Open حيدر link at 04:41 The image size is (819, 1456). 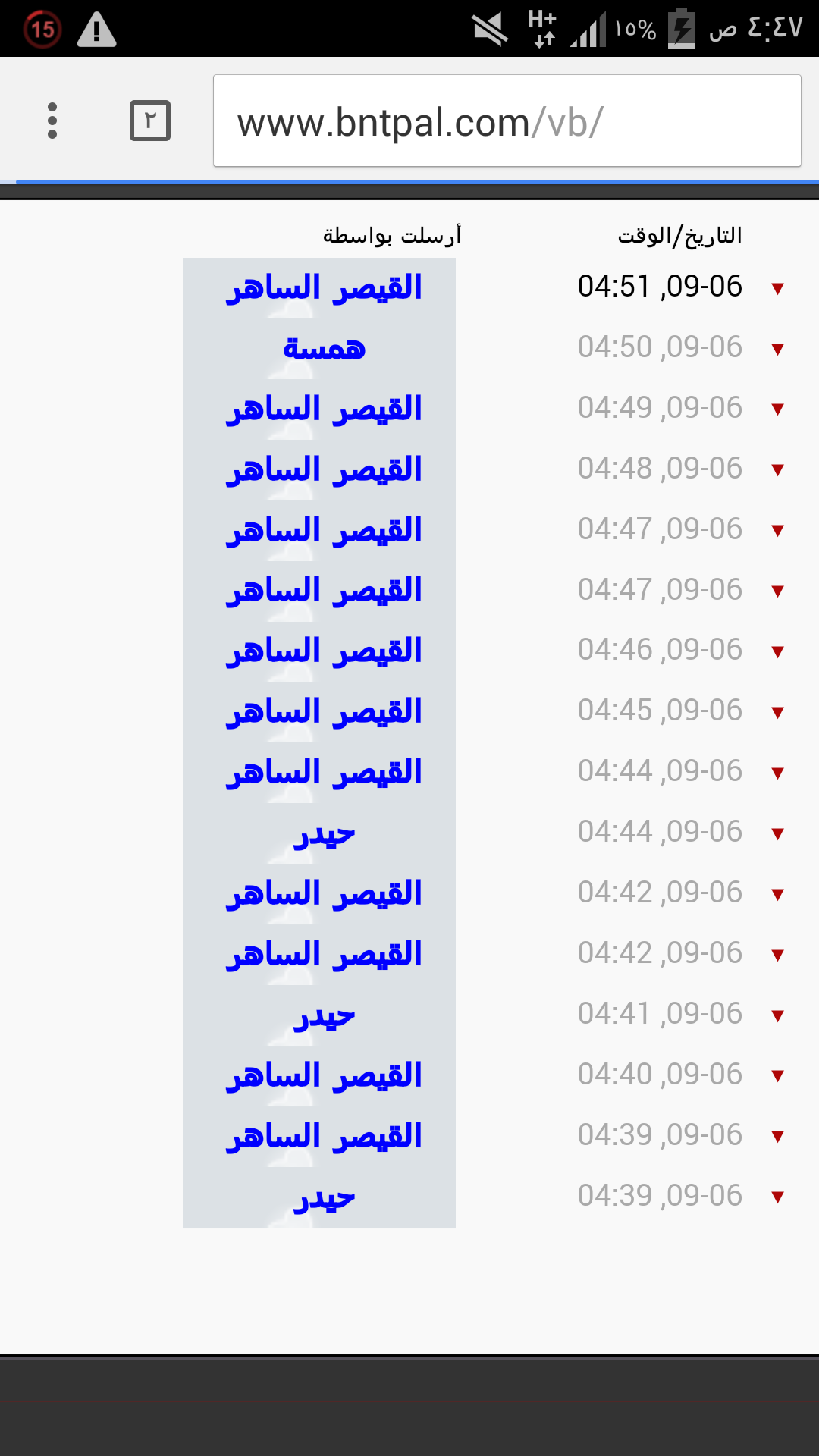(324, 1016)
